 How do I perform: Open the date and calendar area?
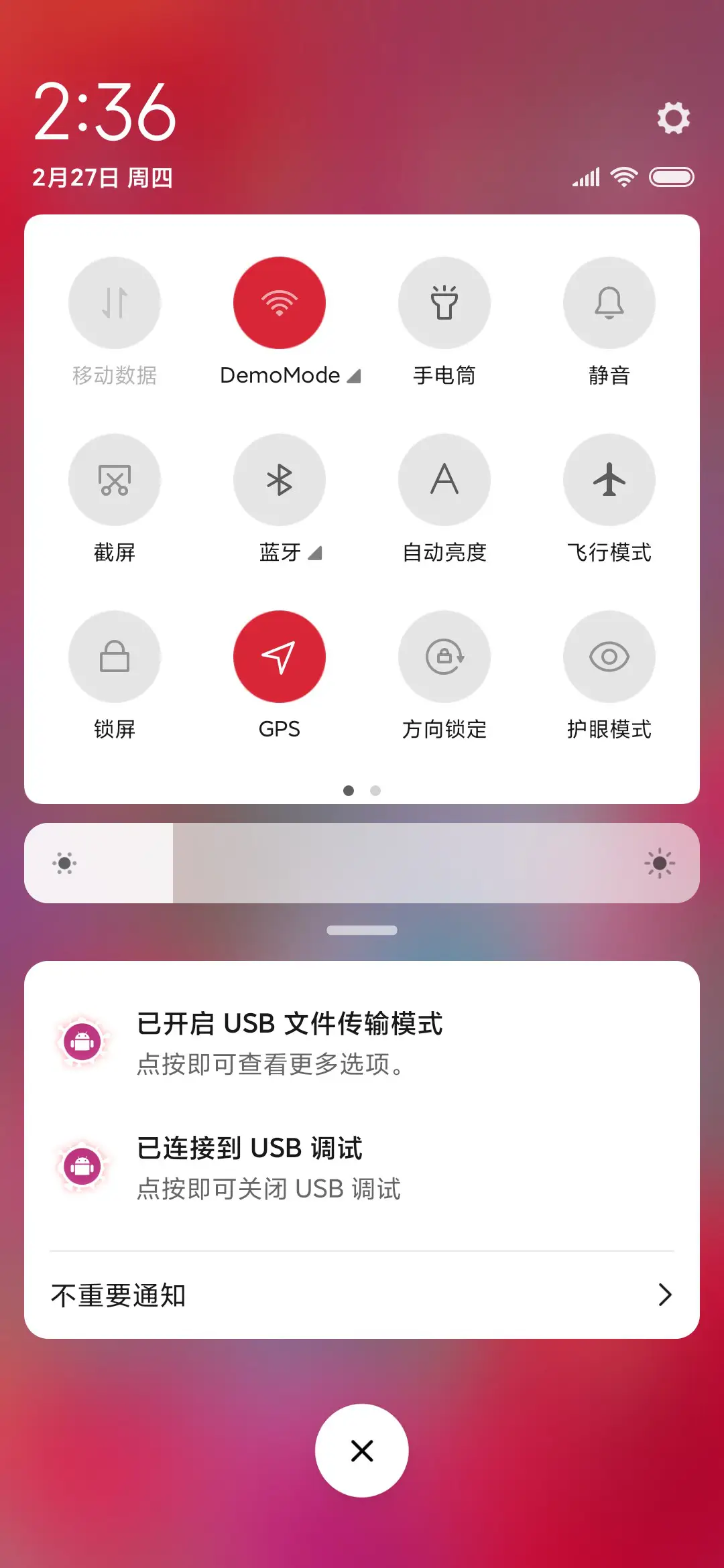click(102, 178)
